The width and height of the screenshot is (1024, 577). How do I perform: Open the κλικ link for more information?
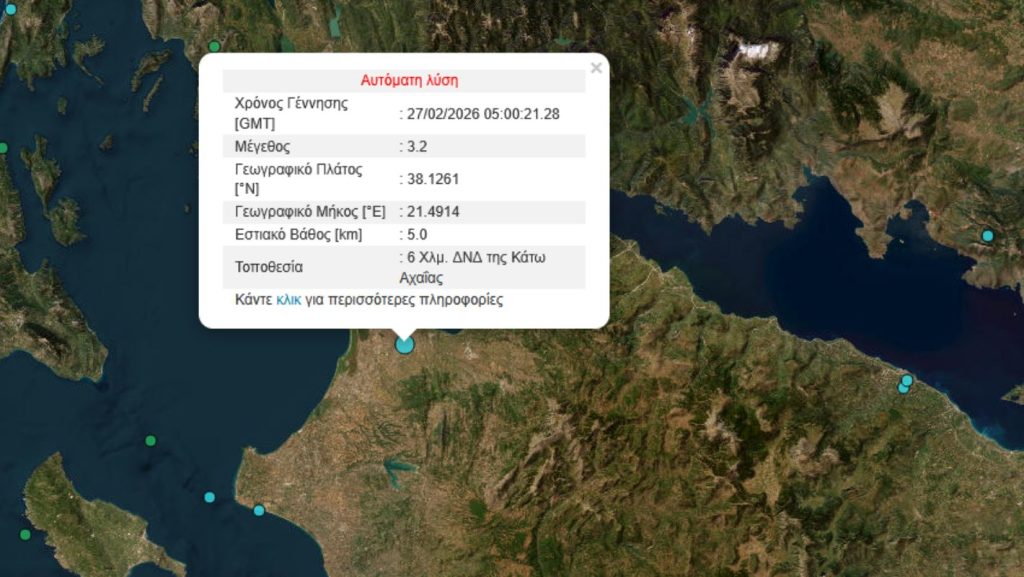coord(288,299)
